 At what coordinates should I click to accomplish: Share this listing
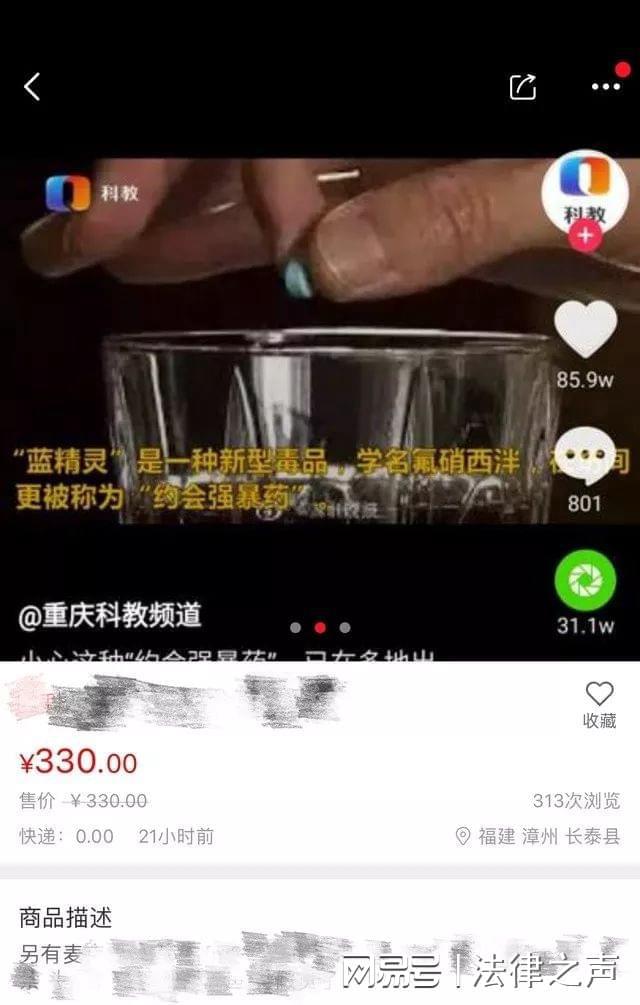pos(523,87)
